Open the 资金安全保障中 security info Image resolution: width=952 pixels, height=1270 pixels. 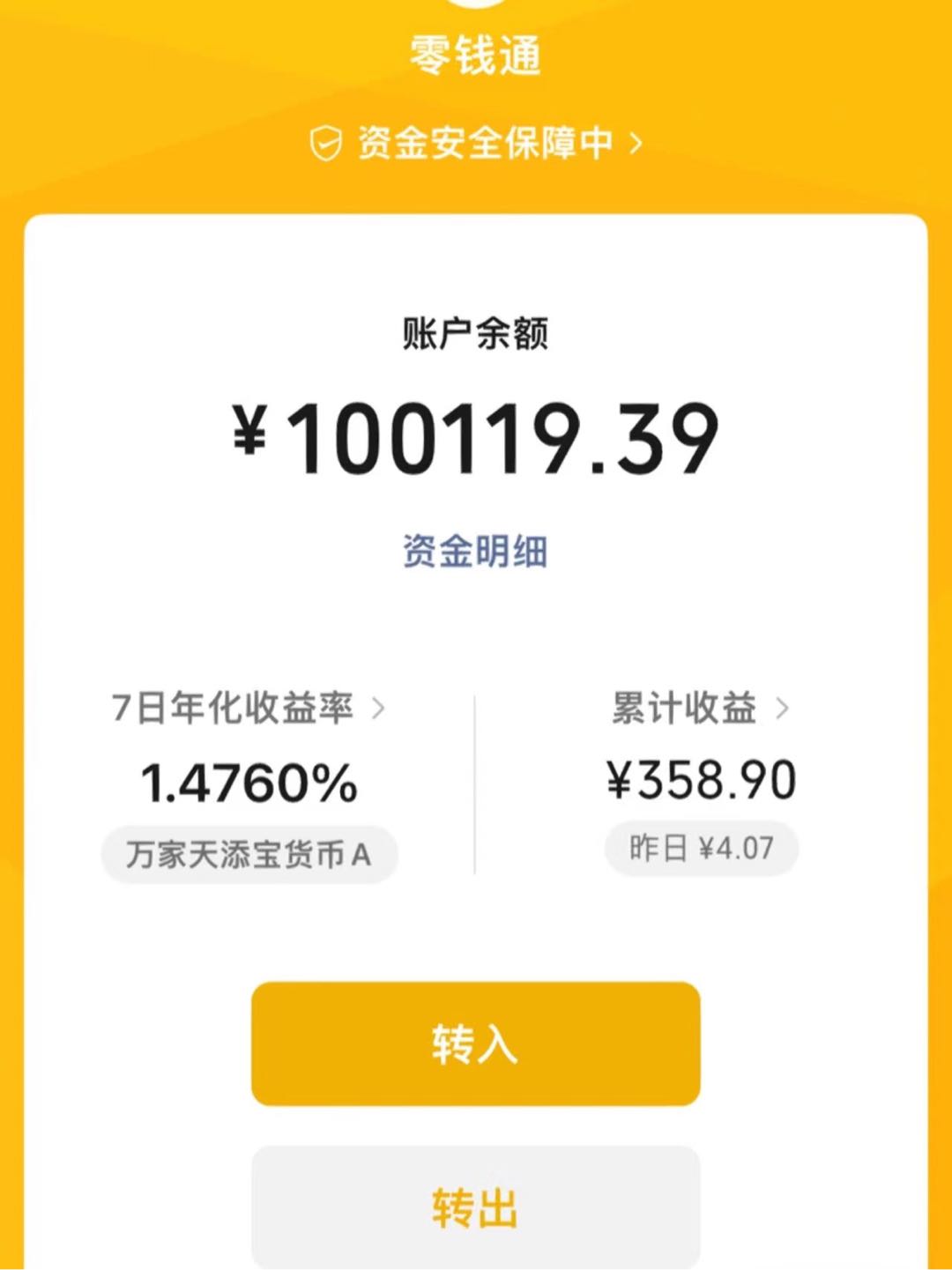coord(476,143)
